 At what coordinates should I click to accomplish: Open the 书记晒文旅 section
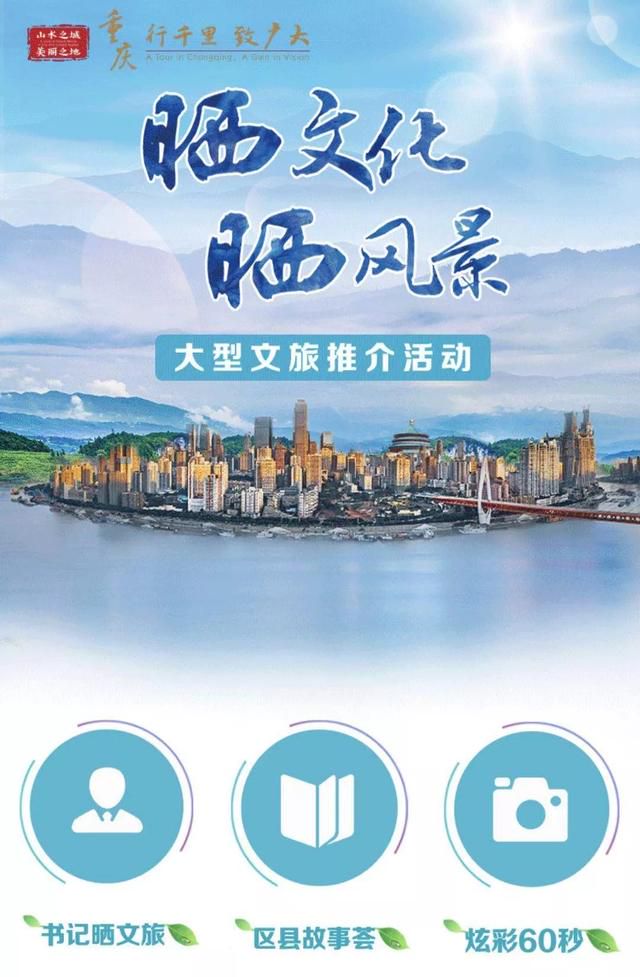click(107, 808)
